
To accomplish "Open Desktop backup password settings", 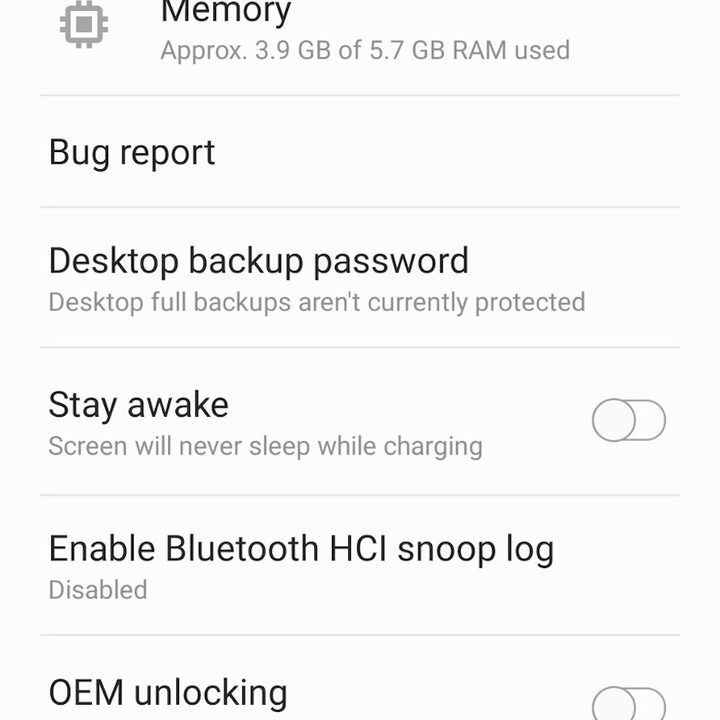I will [258, 261].
